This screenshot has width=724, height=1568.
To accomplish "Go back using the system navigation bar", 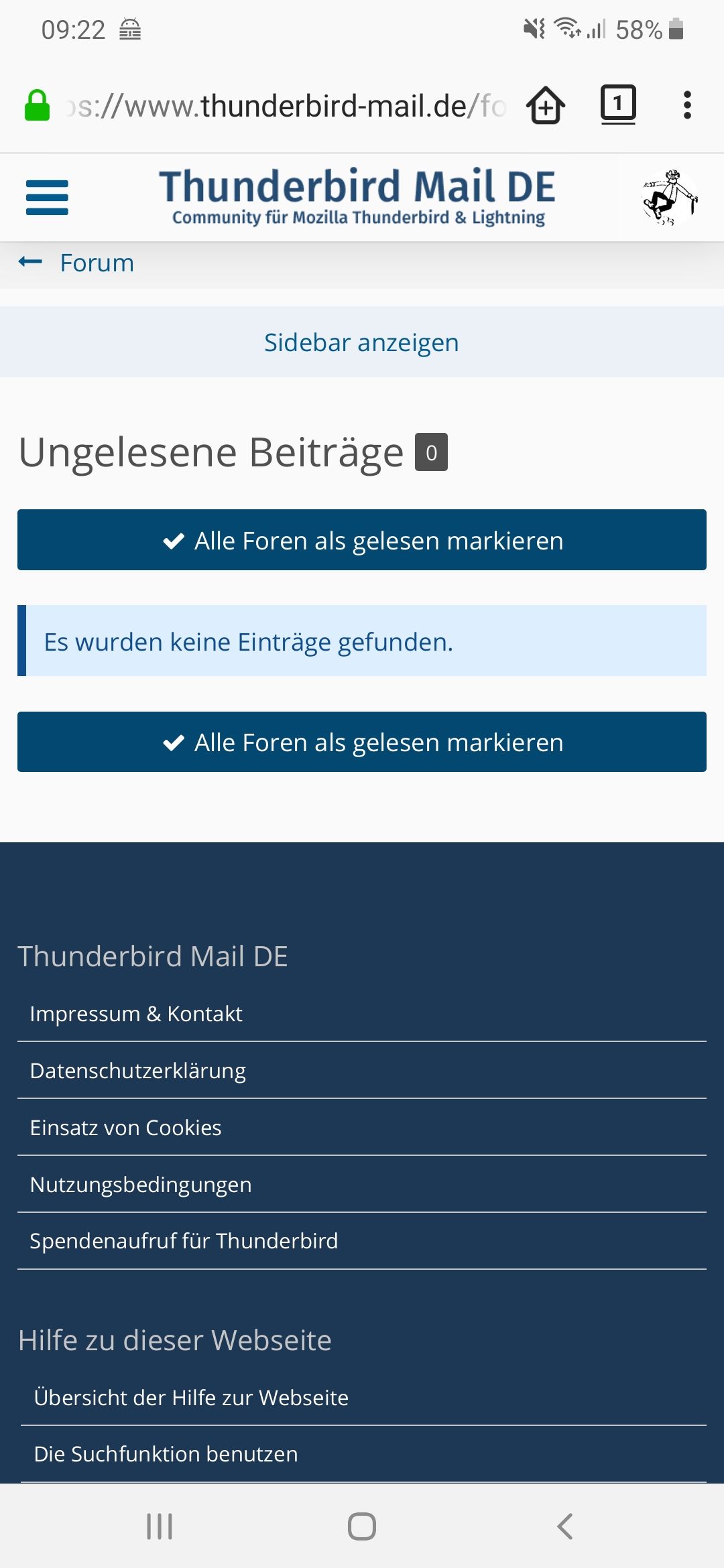I will pyautogui.click(x=564, y=1526).
